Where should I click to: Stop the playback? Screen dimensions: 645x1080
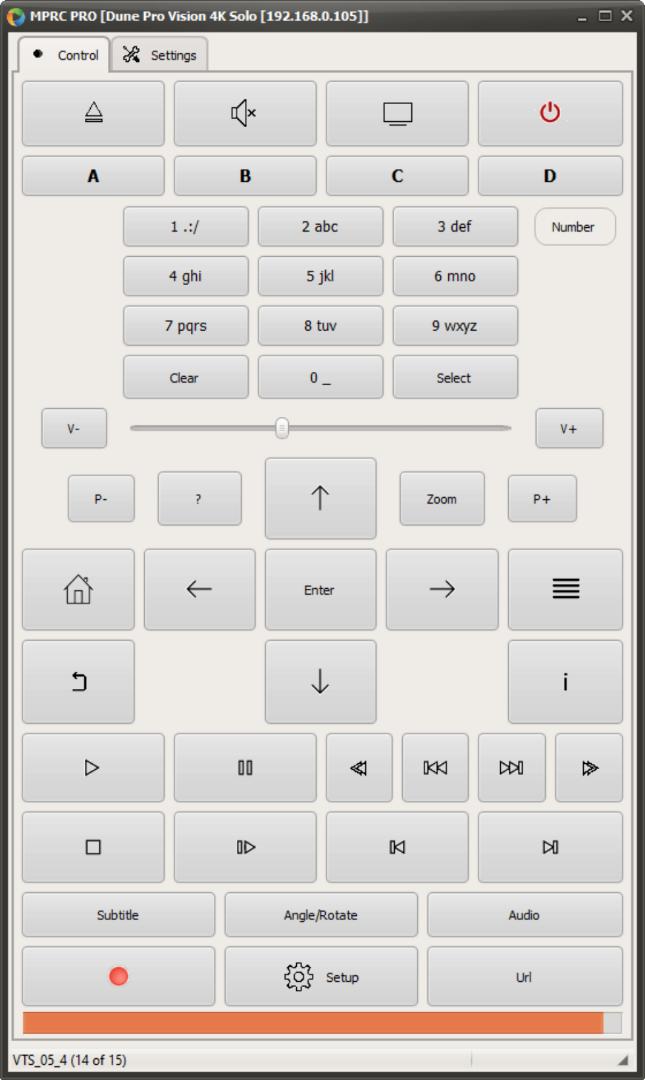click(93, 847)
